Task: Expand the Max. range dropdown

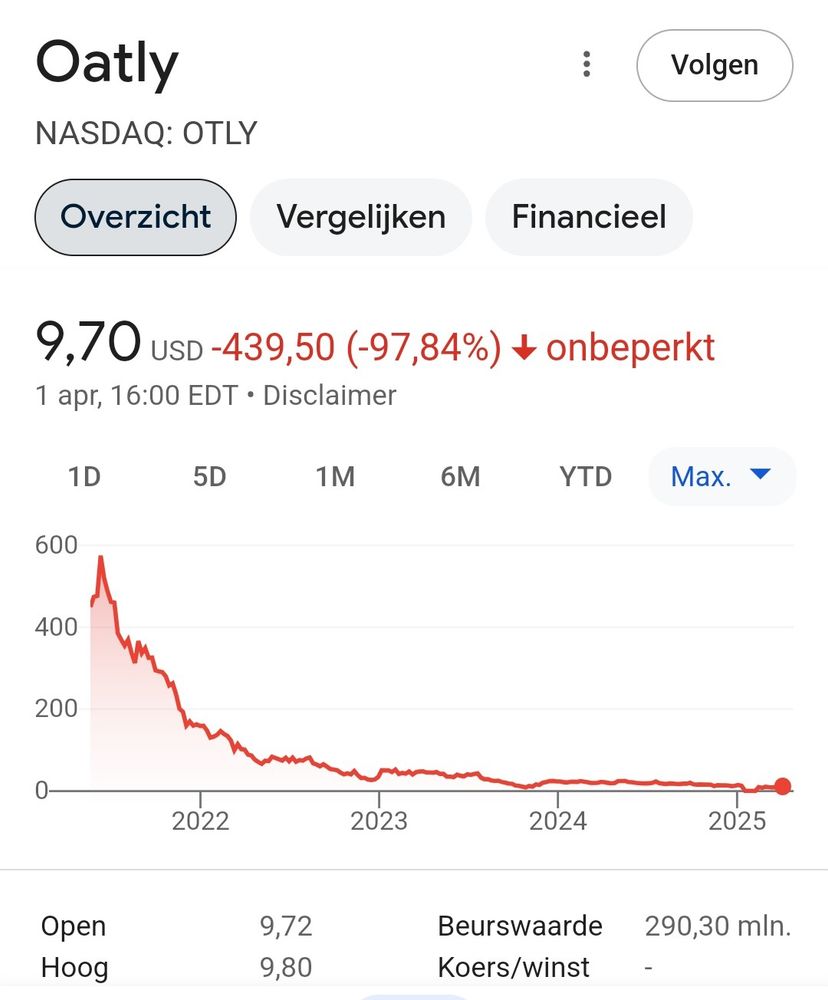Action: point(721,477)
